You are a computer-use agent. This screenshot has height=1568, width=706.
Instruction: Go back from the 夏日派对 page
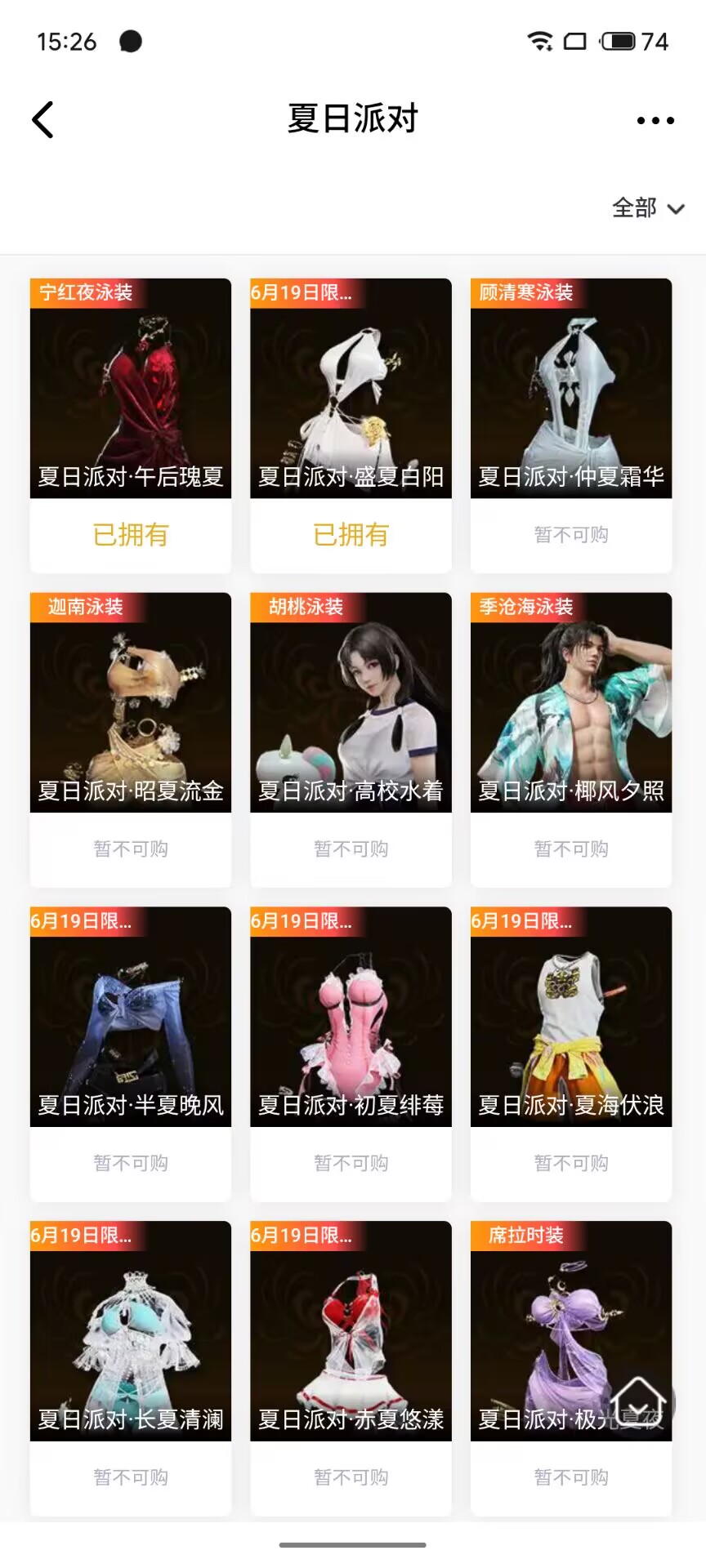42,120
